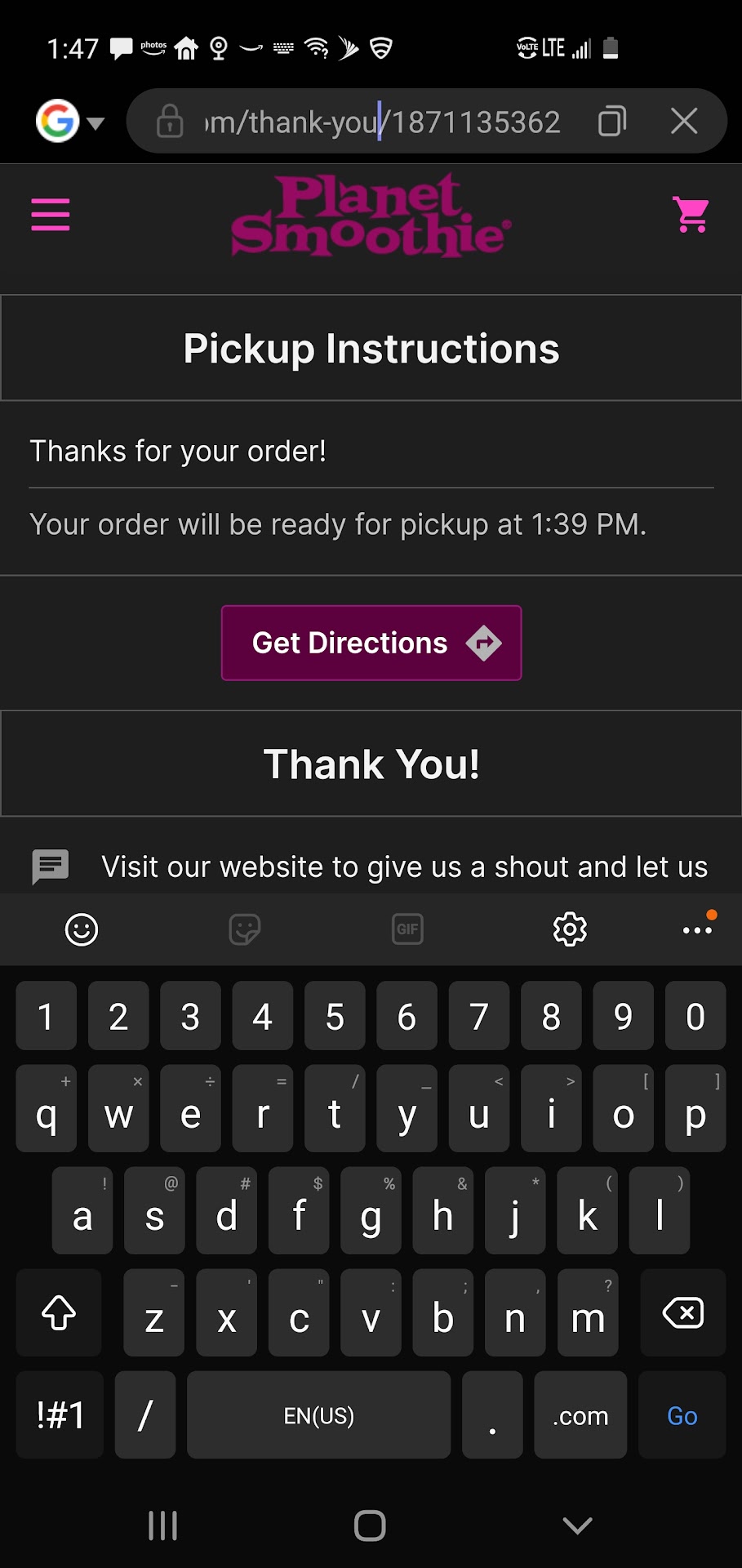
Task: Open the keyboard emoji picker
Action: (82, 929)
